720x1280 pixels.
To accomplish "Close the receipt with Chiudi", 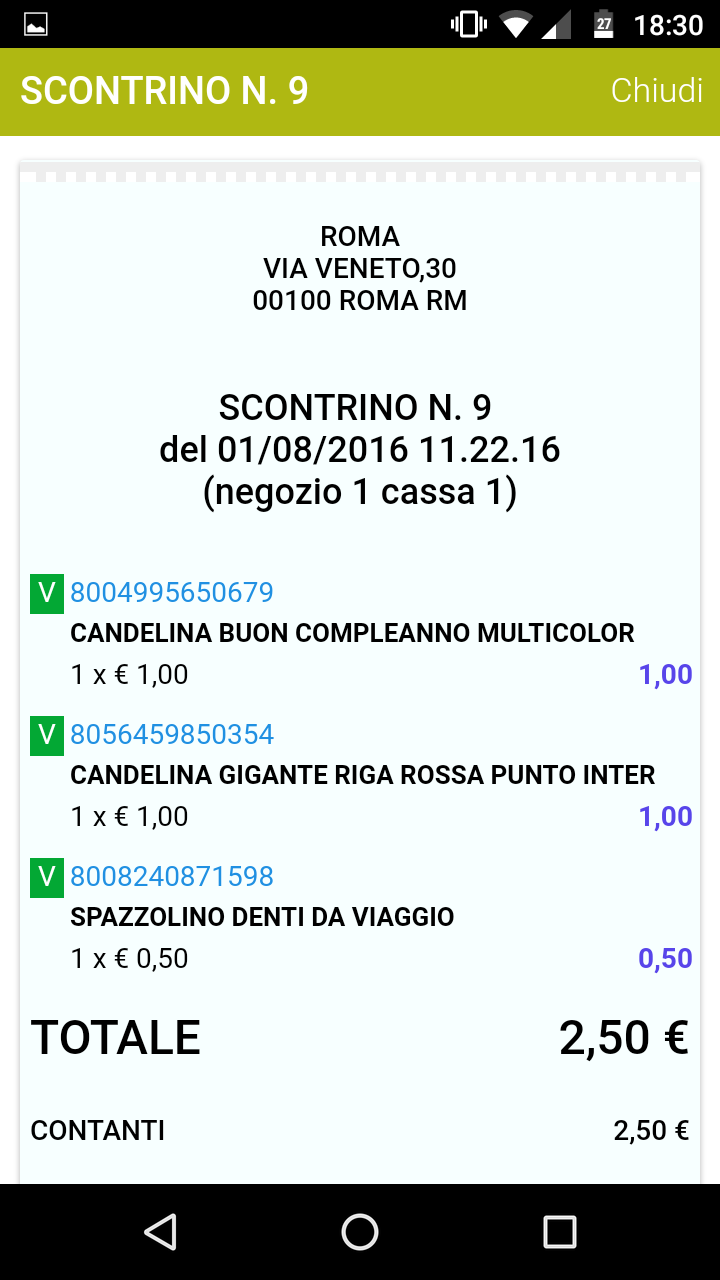I will point(657,90).
